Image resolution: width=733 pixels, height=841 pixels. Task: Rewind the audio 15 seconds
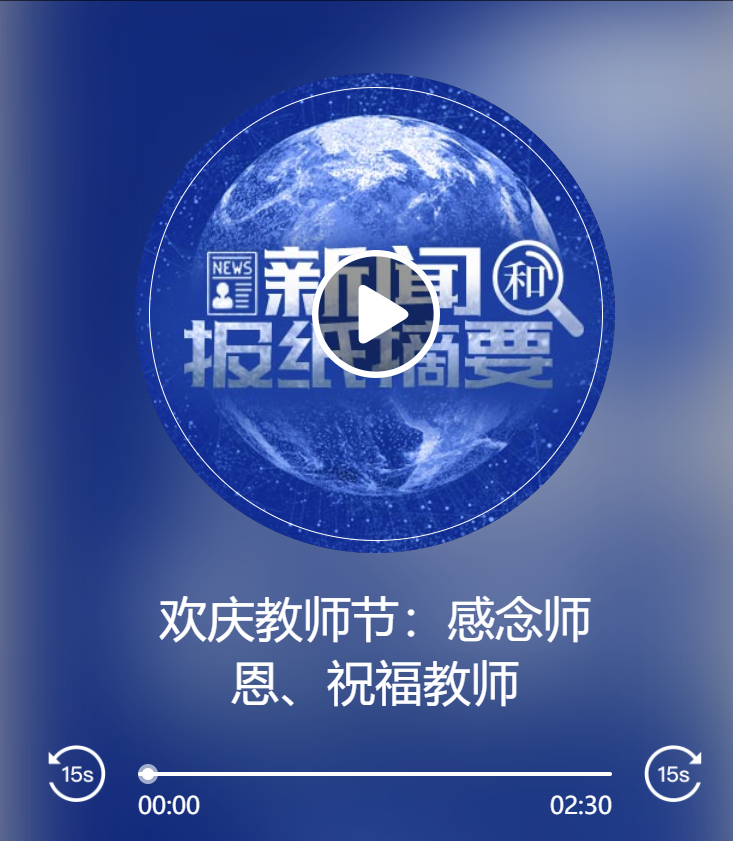point(77,774)
